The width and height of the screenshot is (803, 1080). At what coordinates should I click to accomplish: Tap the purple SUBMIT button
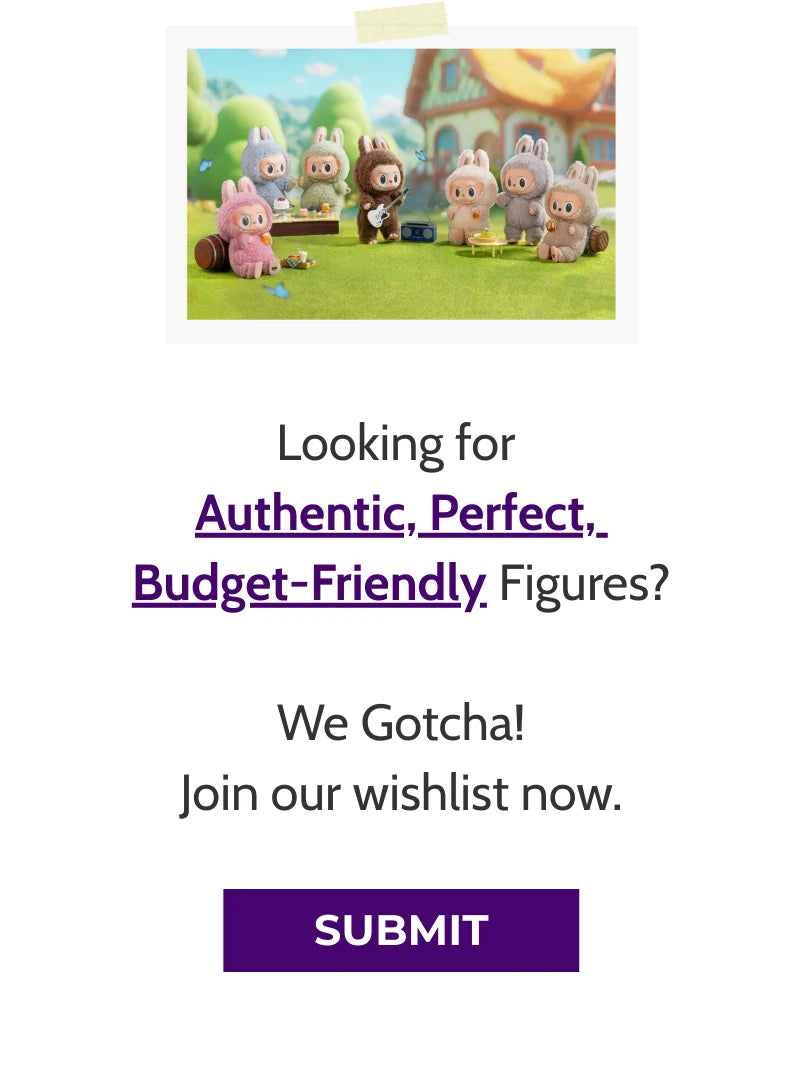401,930
